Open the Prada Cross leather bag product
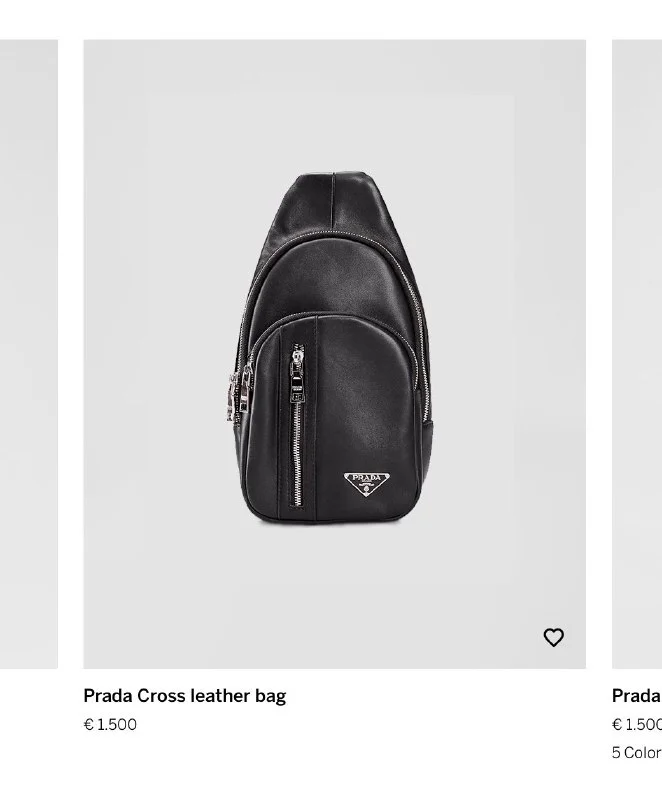This screenshot has width=662, height=800. point(184,696)
